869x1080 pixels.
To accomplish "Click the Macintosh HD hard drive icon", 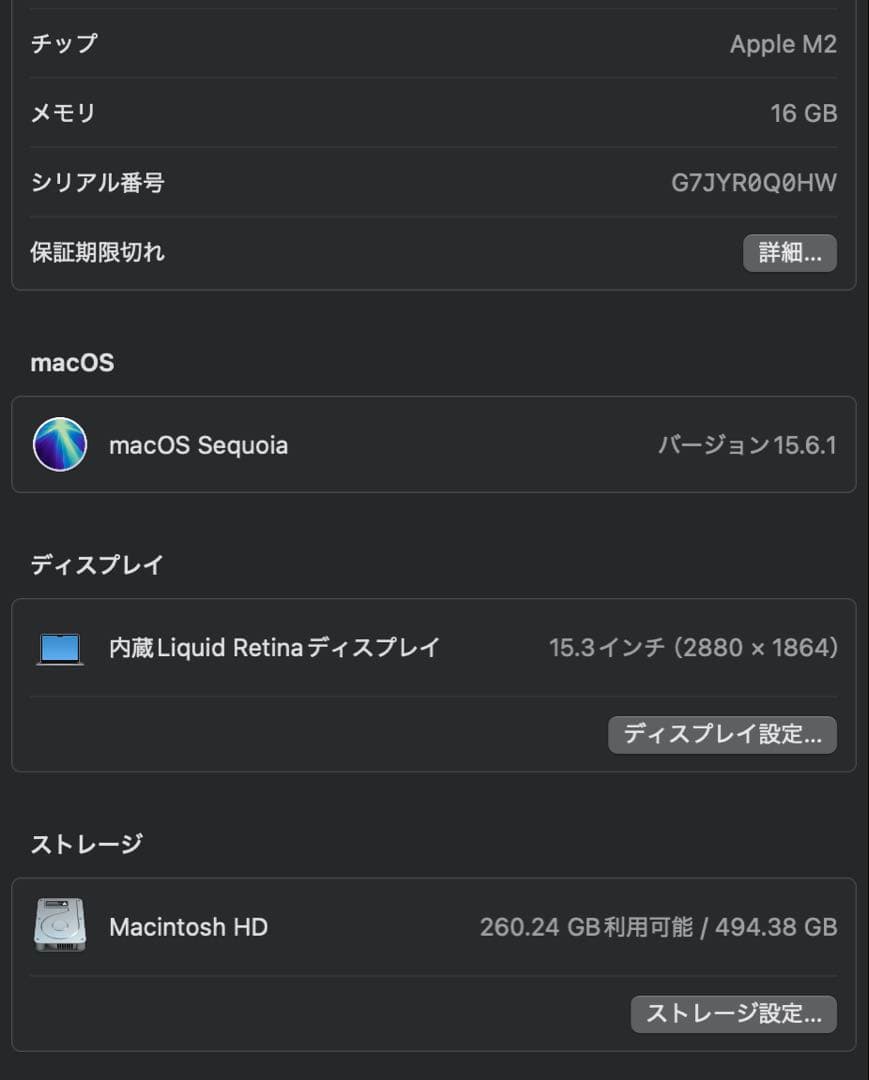I will click(60, 926).
